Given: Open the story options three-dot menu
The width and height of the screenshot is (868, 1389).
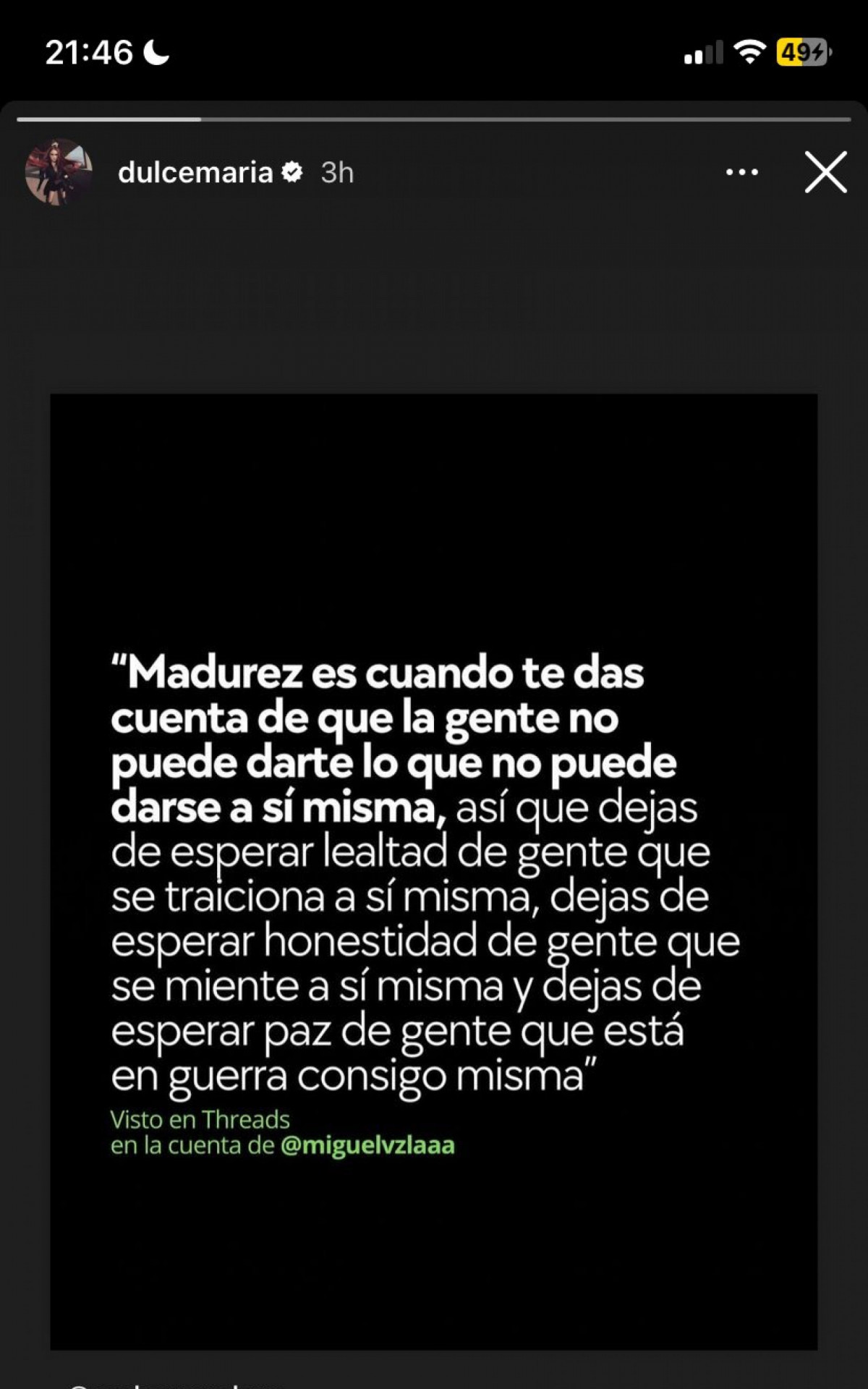Looking at the screenshot, I should [742, 172].
